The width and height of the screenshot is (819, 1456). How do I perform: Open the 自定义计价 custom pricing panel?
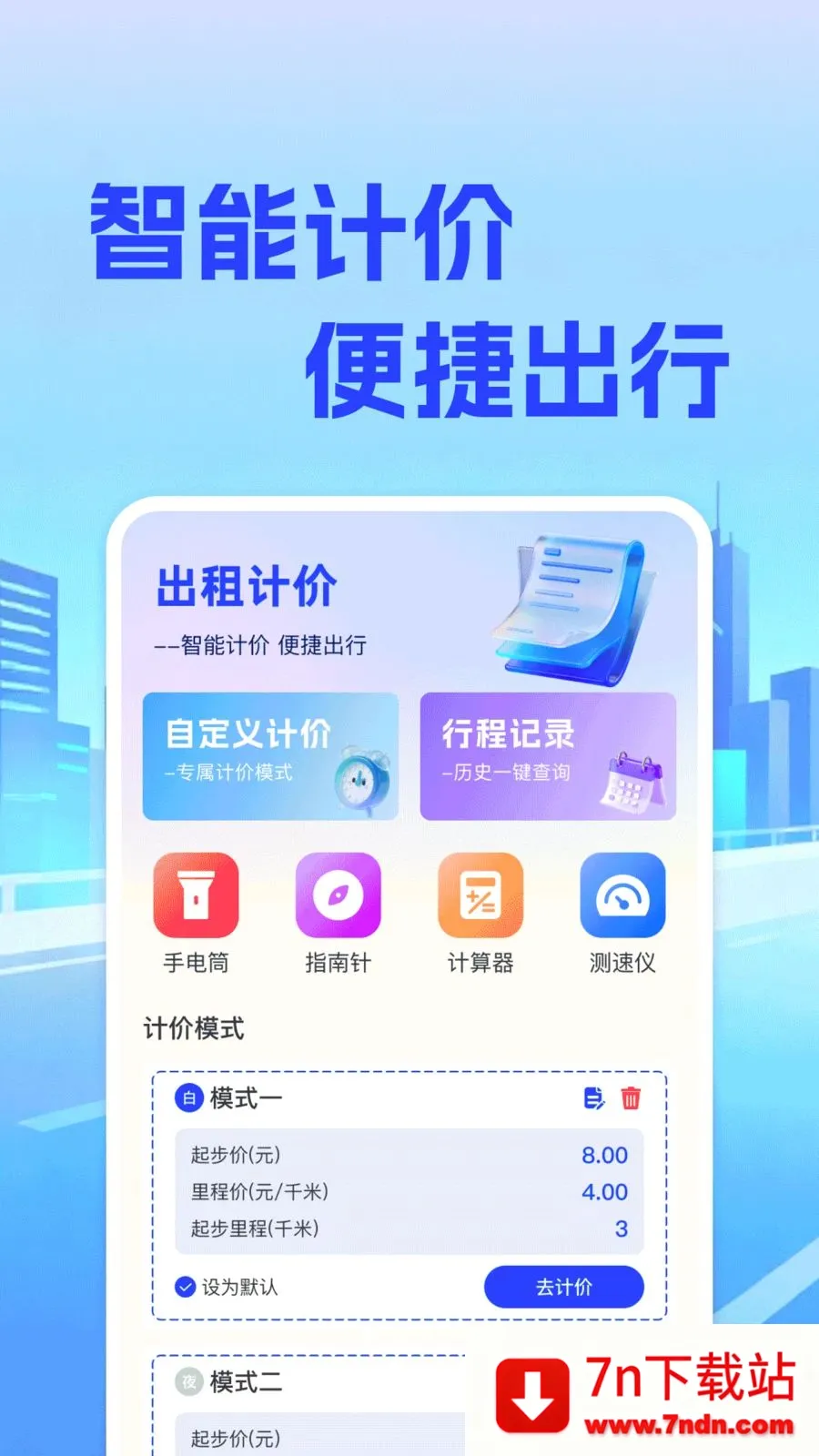pyautogui.click(x=269, y=755)
